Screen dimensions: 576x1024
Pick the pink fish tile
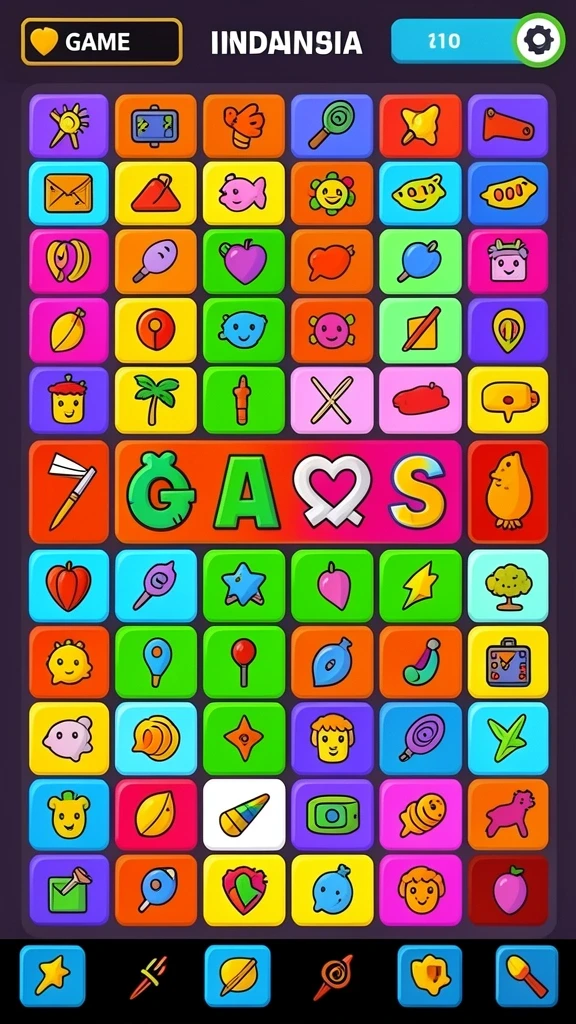coord(244,193)
